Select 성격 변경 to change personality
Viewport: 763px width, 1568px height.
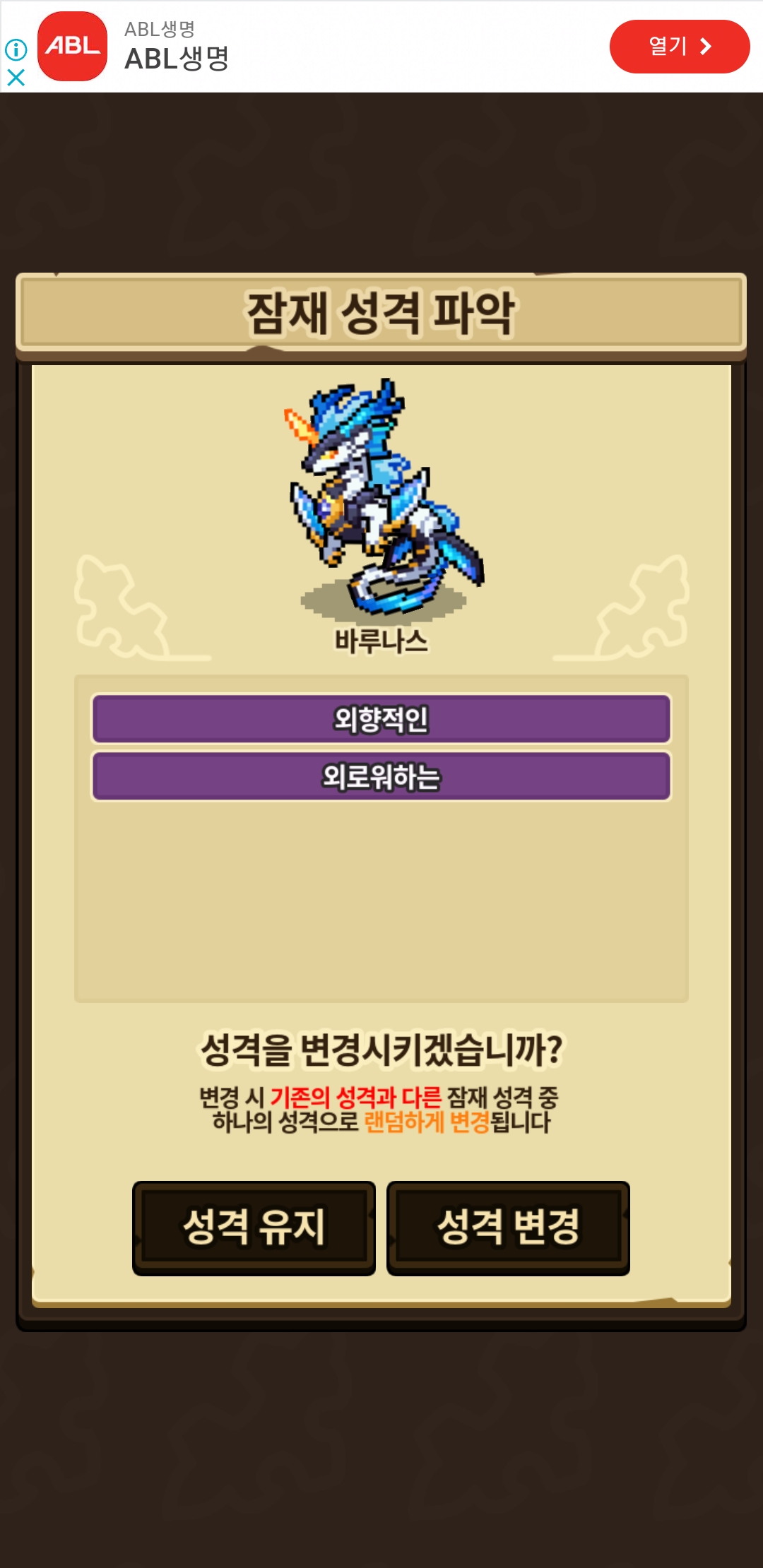pos(508,1228)
